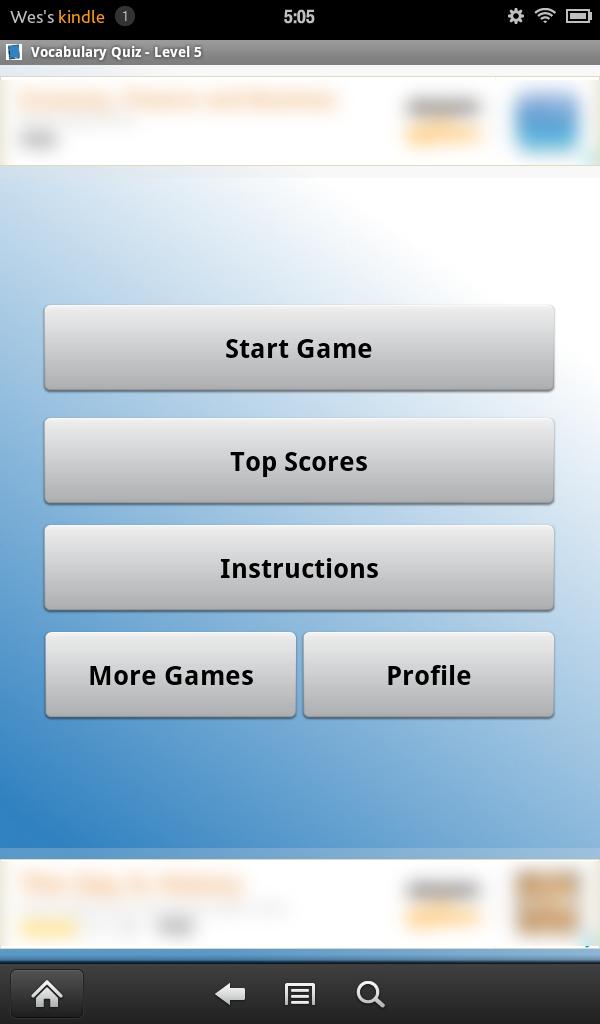Start a new vocabulary quiz game

click(x=299, y=348)
